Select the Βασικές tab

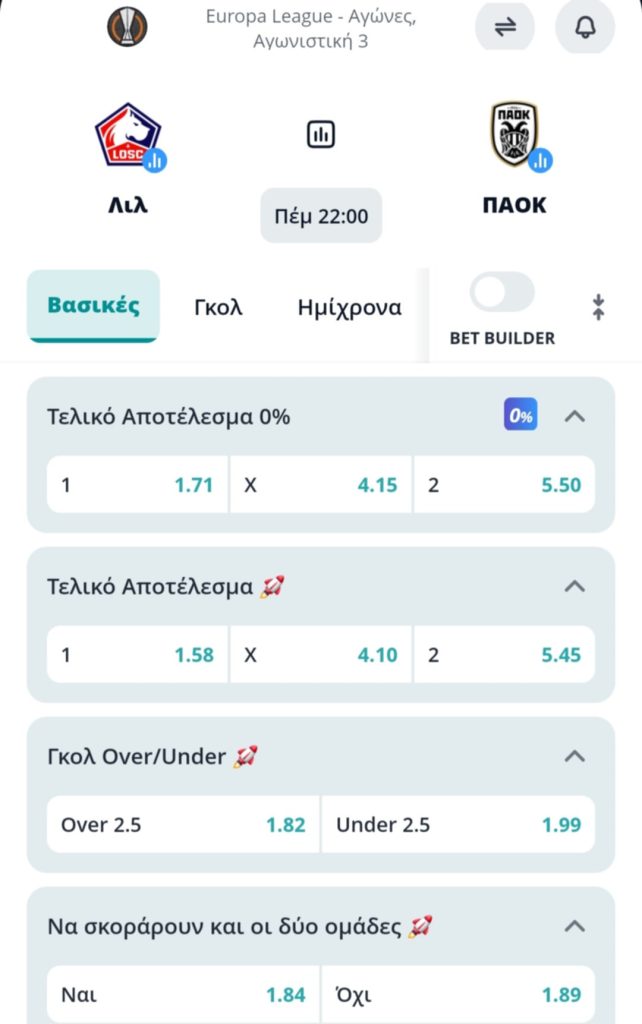[93, 306]
